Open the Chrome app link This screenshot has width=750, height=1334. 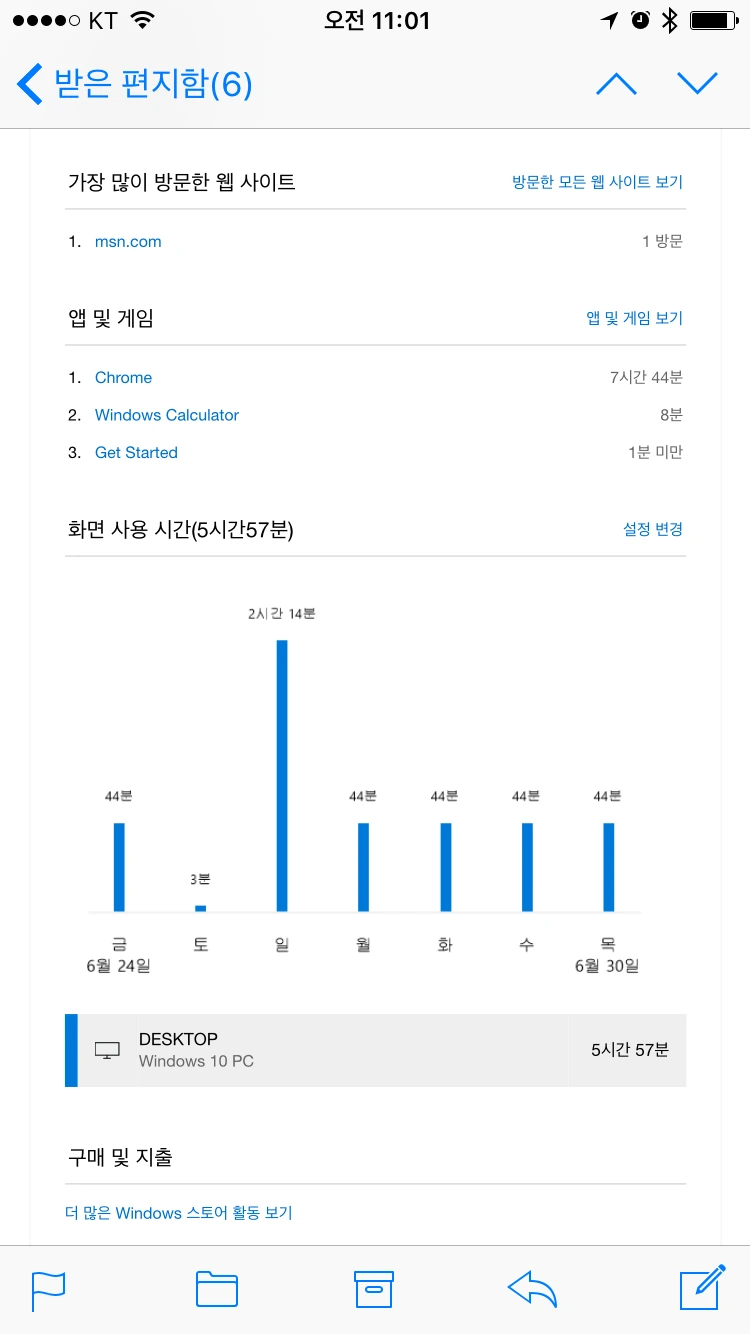(123, 378)
